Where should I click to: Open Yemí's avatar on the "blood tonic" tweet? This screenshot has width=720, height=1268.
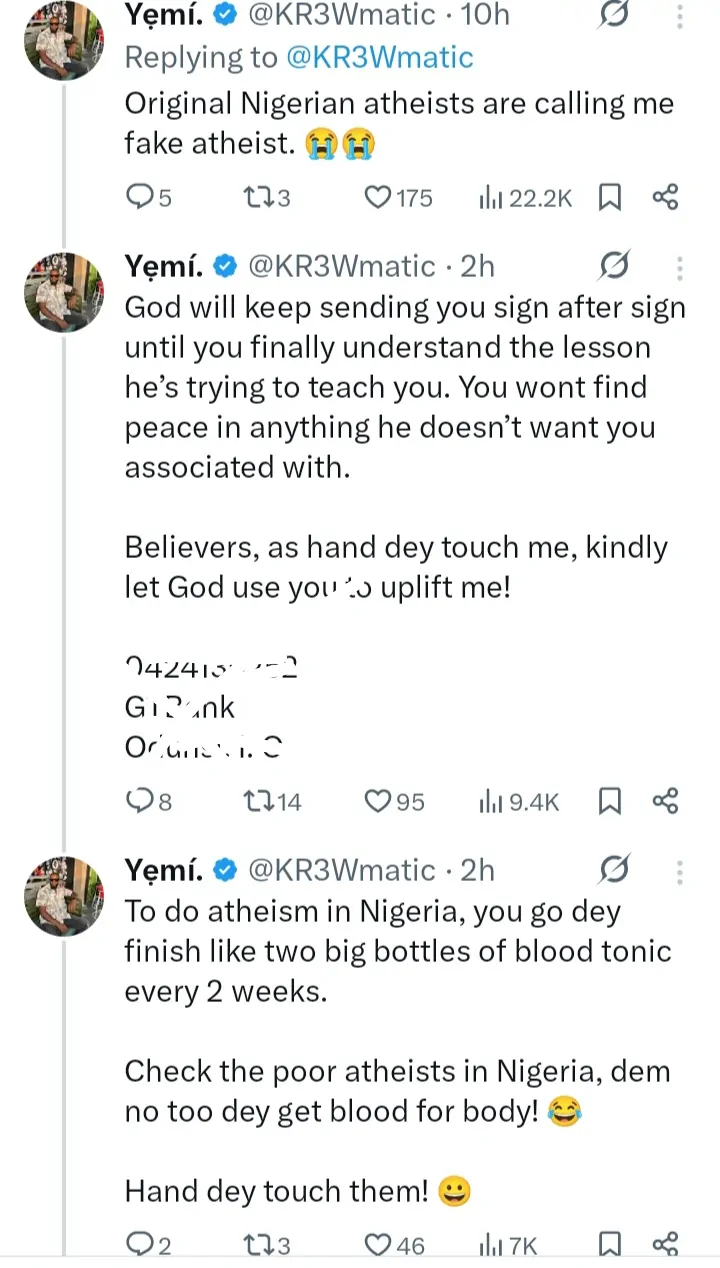click(63, 895)
